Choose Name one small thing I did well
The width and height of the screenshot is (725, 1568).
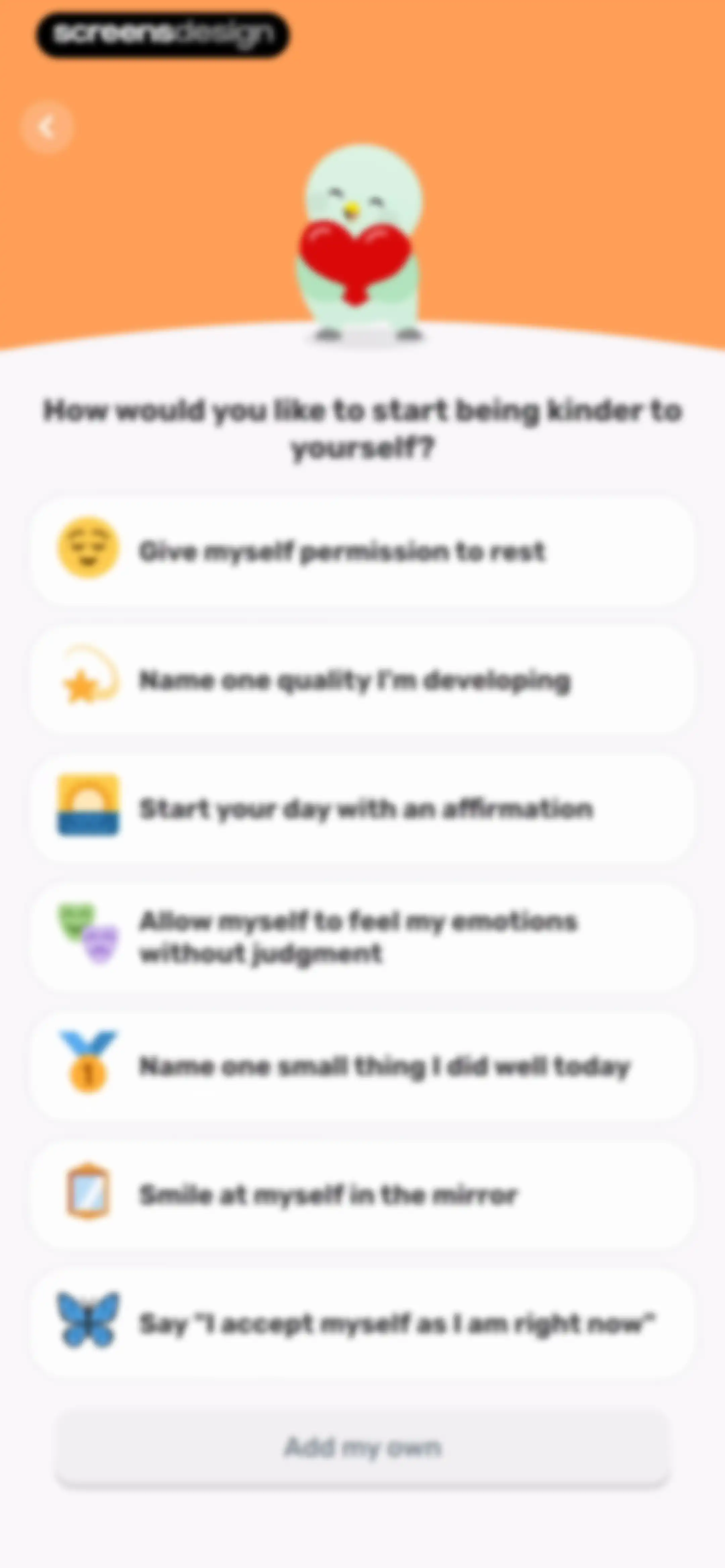click(x=362, y=1066)
